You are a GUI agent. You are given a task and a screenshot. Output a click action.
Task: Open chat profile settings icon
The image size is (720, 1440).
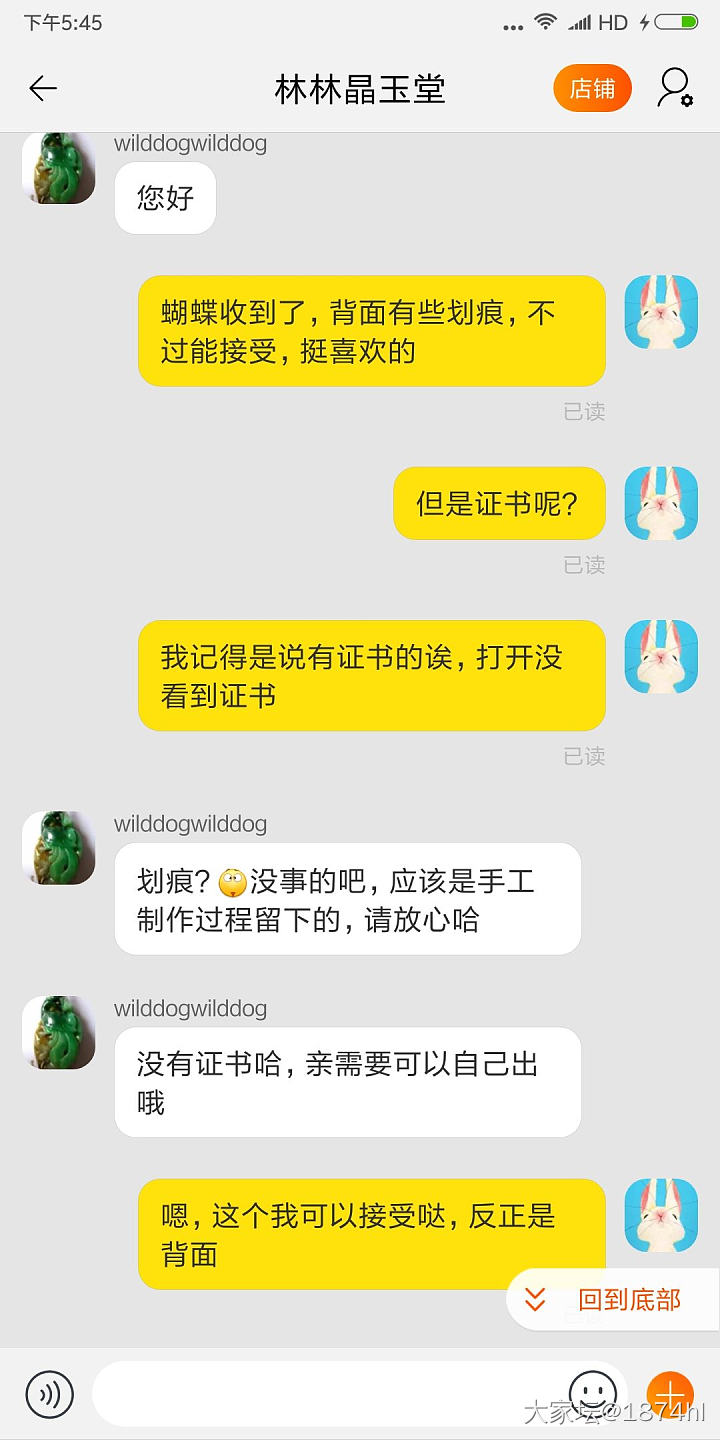(675, 89)
